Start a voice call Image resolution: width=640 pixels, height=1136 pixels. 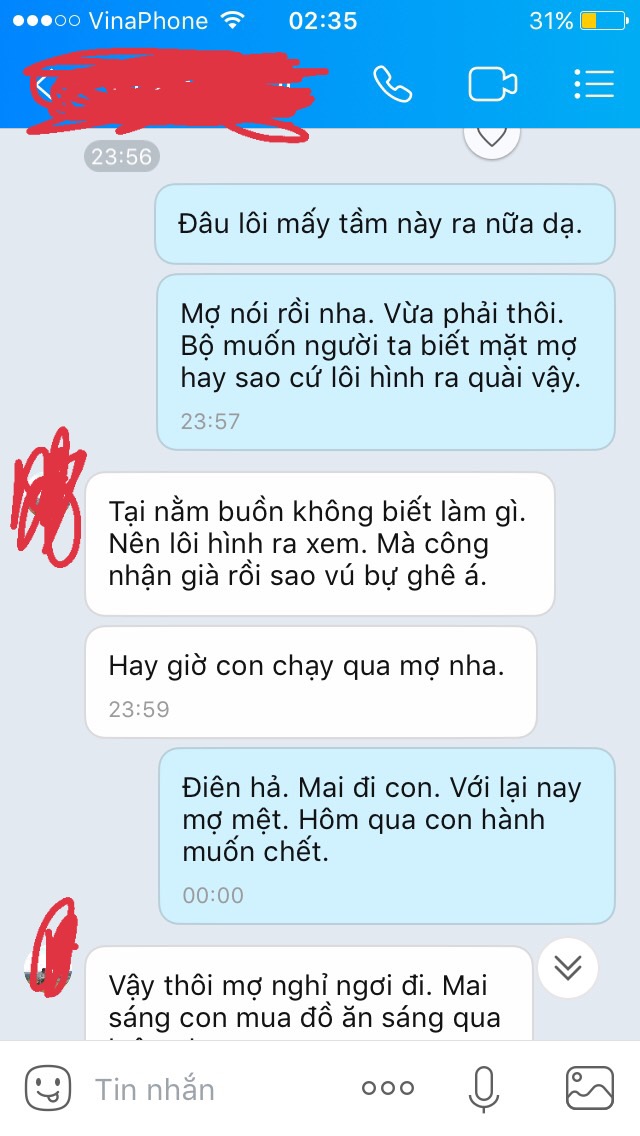point(392,84)
